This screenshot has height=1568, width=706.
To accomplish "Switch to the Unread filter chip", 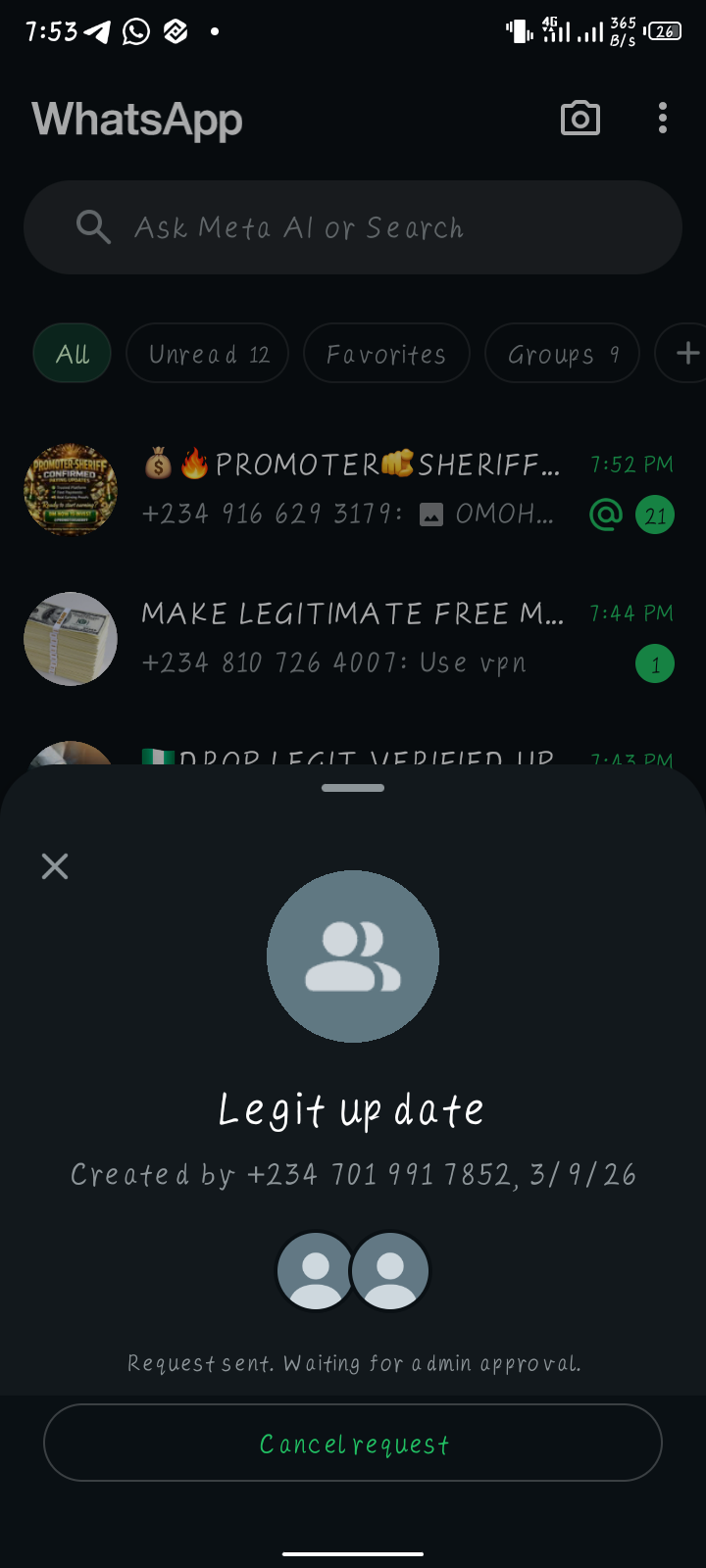I will pos(208,354).
